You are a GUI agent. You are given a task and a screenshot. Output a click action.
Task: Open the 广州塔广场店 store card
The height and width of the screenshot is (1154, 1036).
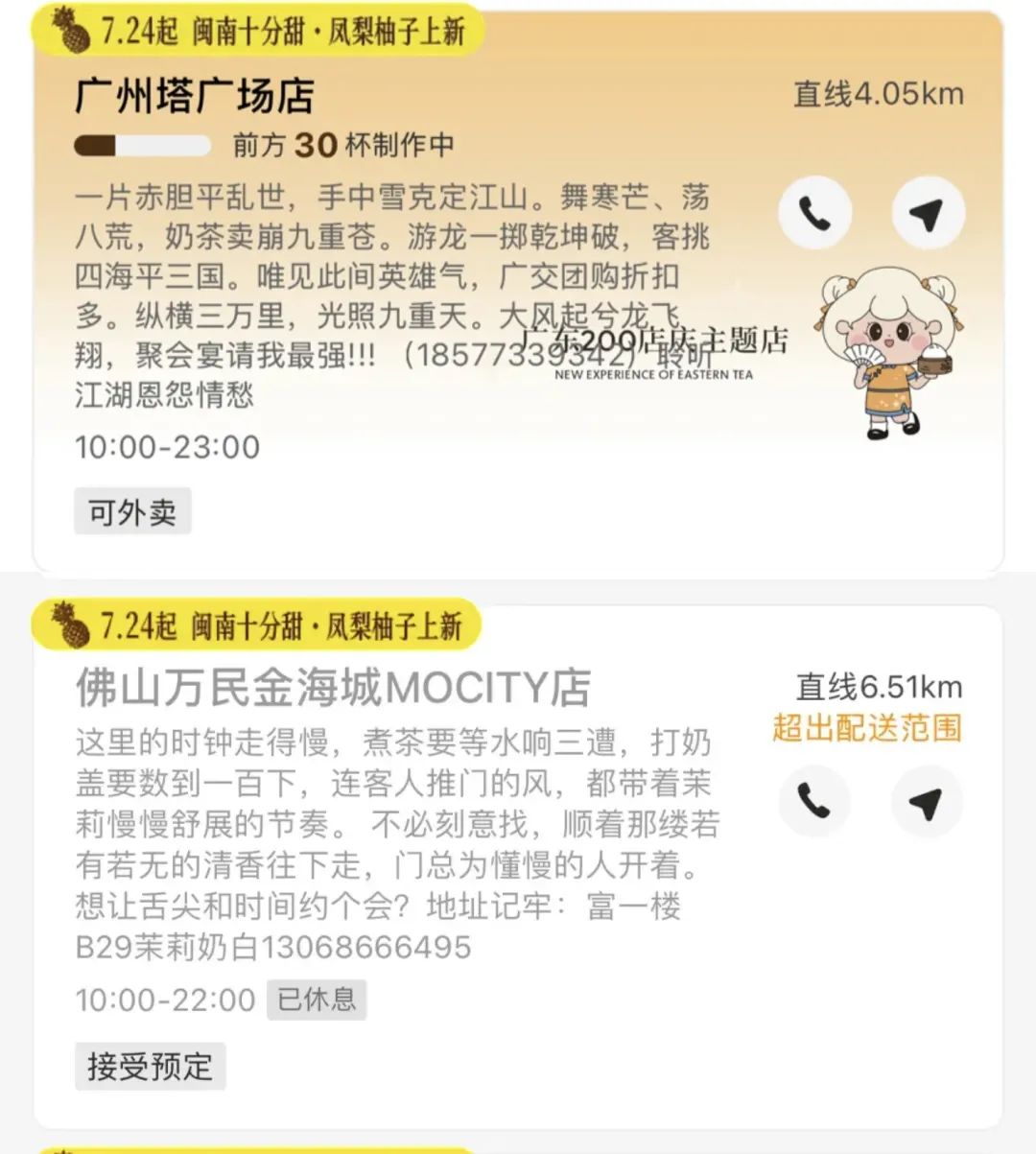pos(195,97)
